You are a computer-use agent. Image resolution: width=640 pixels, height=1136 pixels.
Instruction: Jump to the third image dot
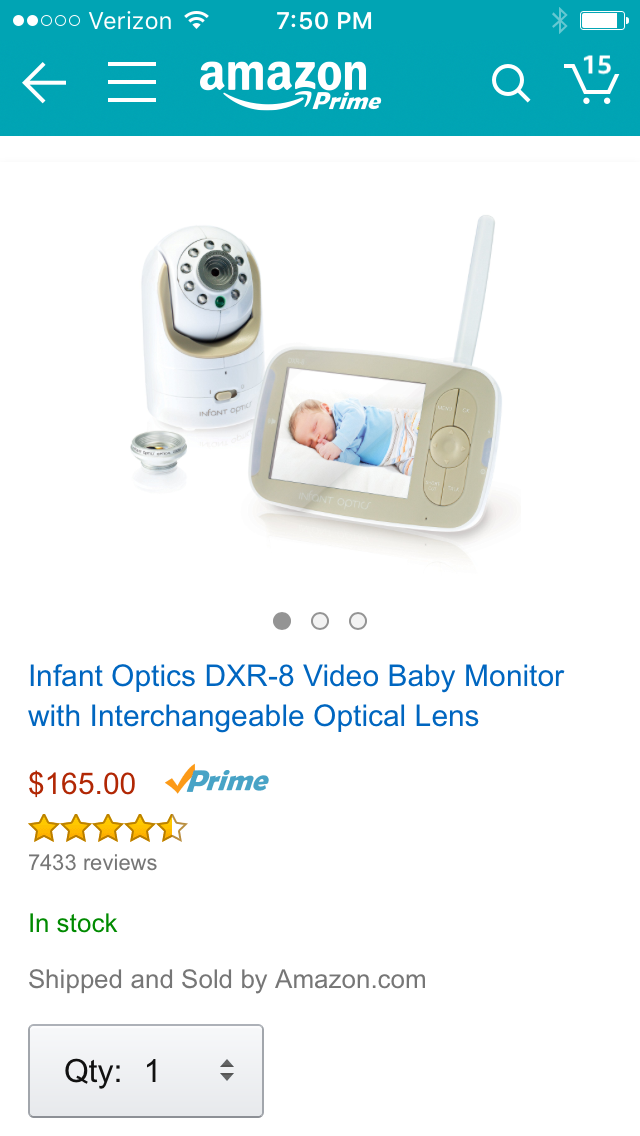pyautogui.click(x=357, y=621)
